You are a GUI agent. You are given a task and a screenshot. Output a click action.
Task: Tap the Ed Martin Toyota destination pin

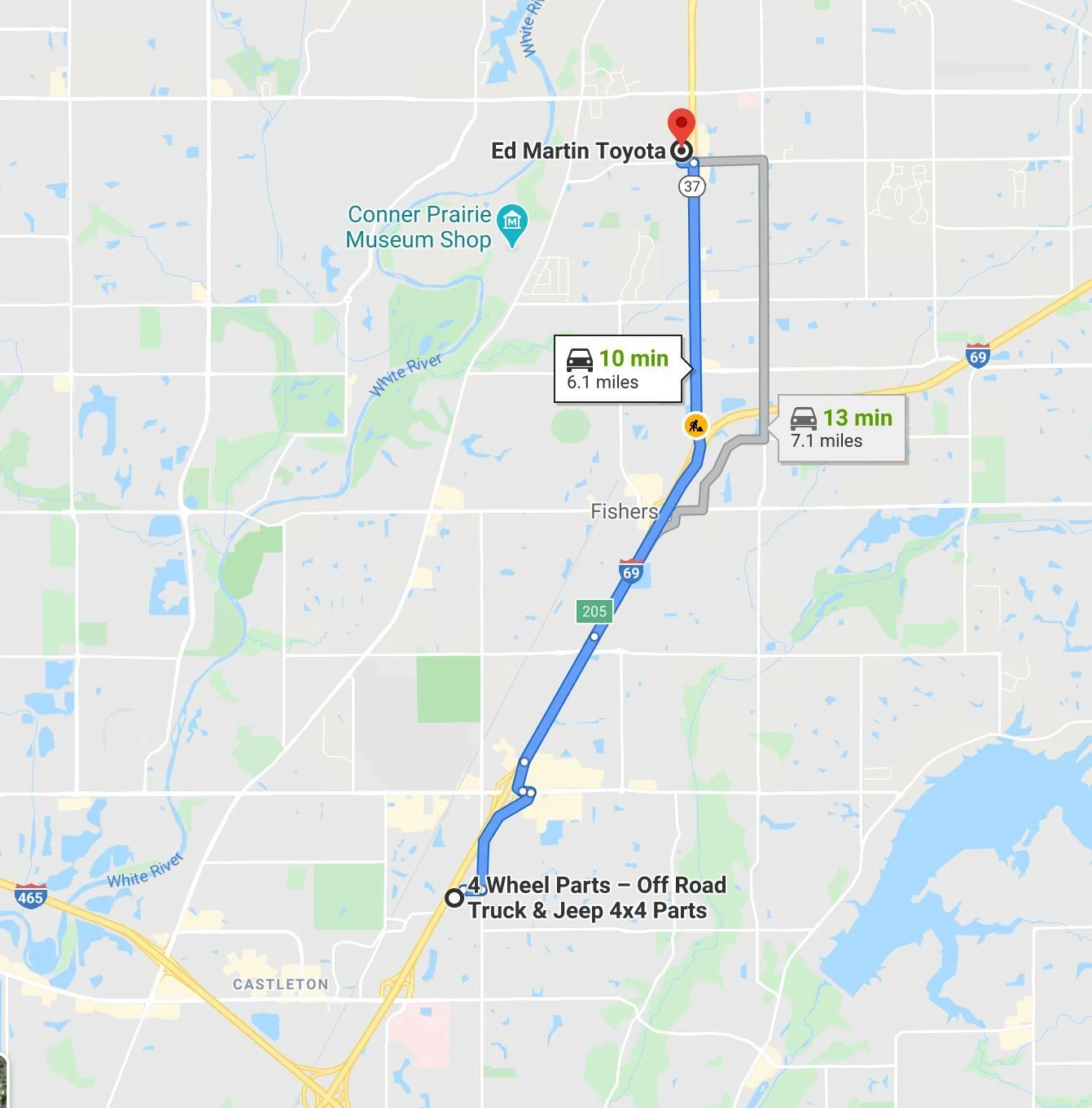coord(682,130)
